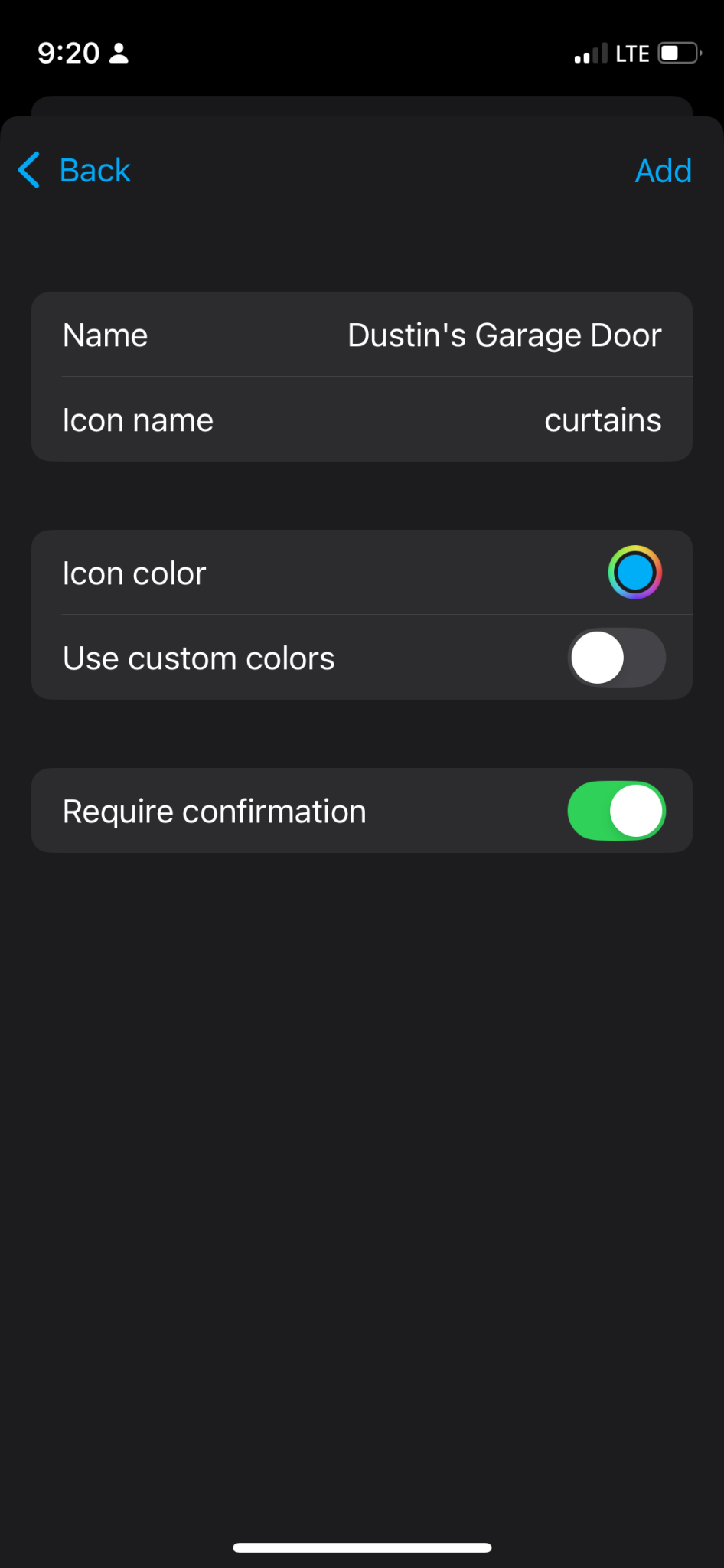Click the LTE network indicator

coord(633,53)
